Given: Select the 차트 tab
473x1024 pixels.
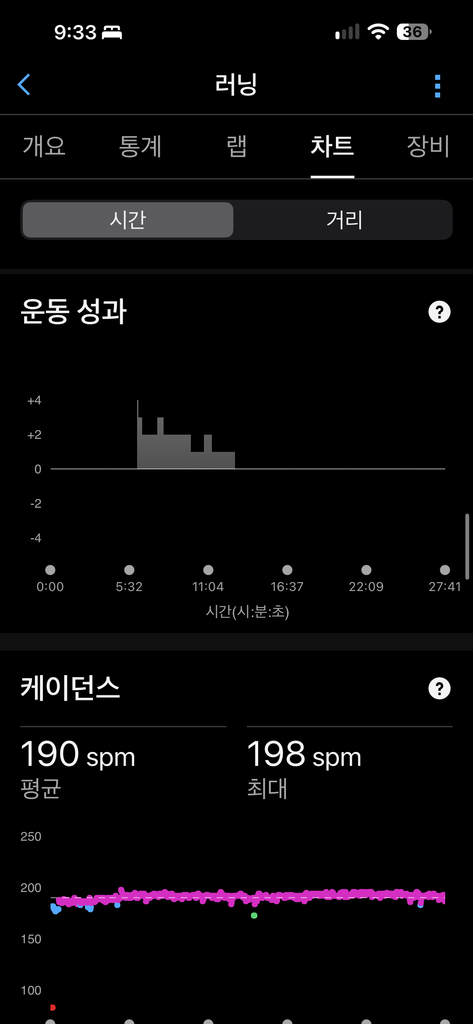Looking at the screenshot, I should pos(333,146).
